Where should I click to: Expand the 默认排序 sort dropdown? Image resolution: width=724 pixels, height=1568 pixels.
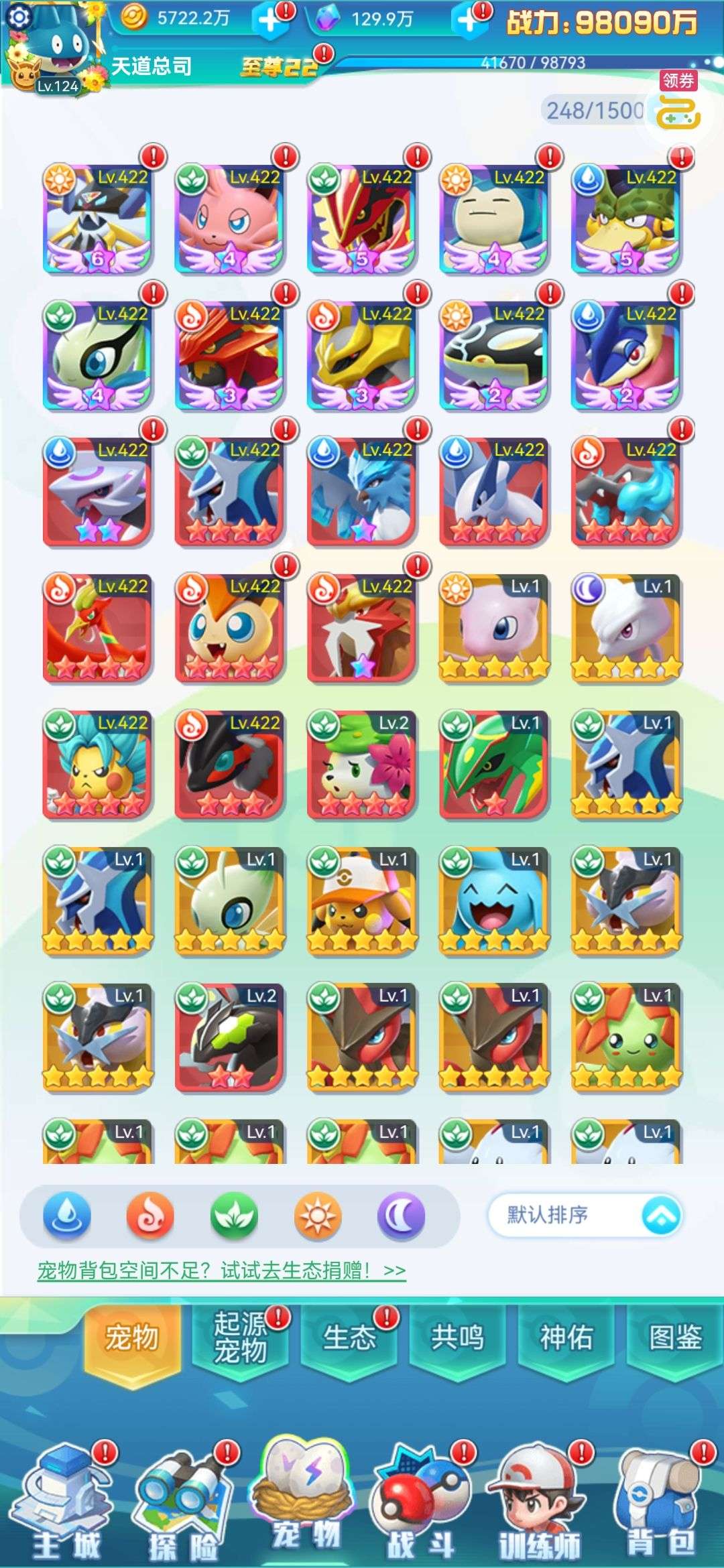tap(585, 1215)
